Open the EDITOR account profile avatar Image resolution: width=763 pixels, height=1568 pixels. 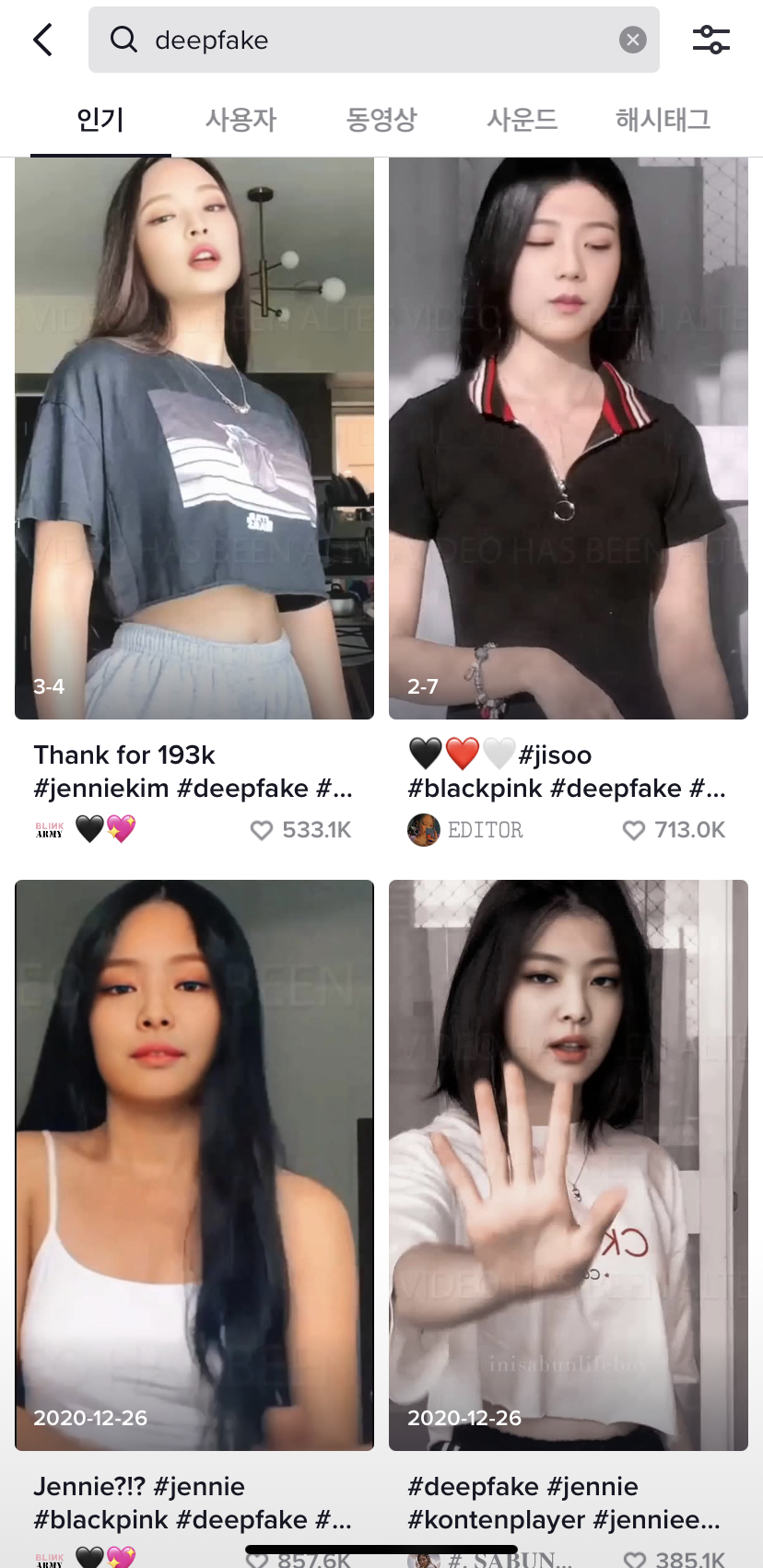coord(423,829)
